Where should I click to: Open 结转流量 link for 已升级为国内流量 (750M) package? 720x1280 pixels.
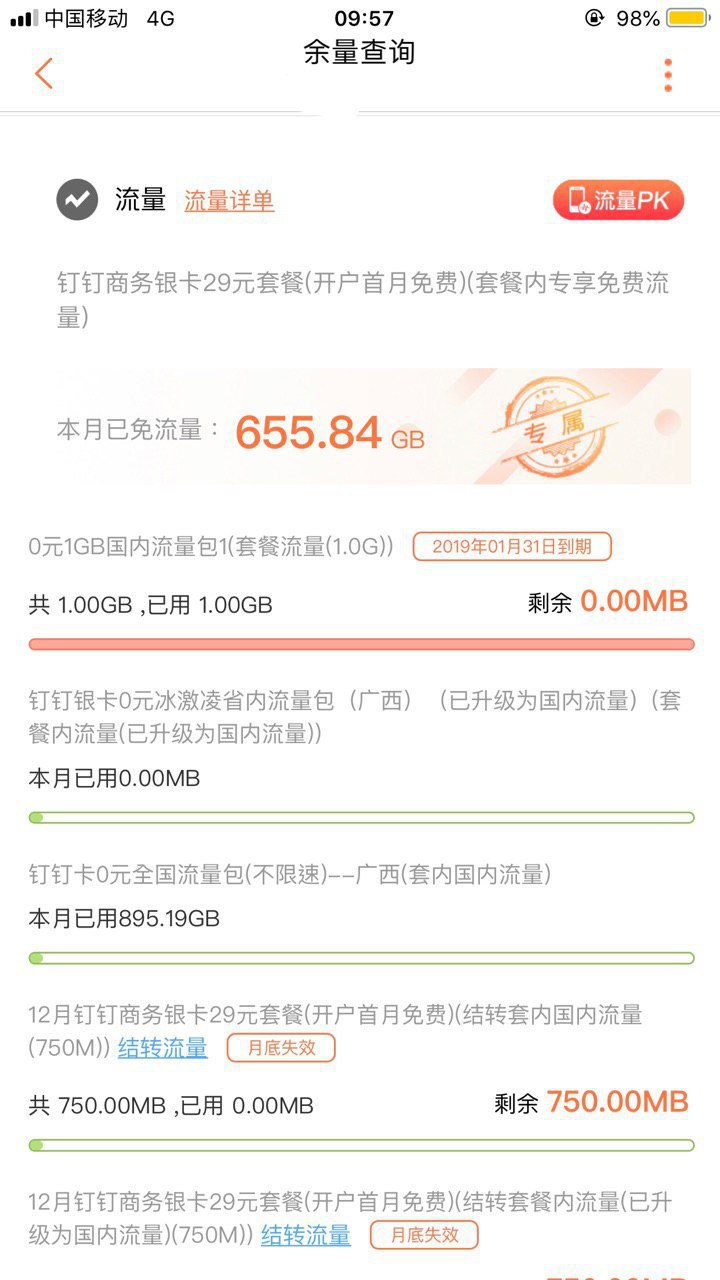[306, 1235]
